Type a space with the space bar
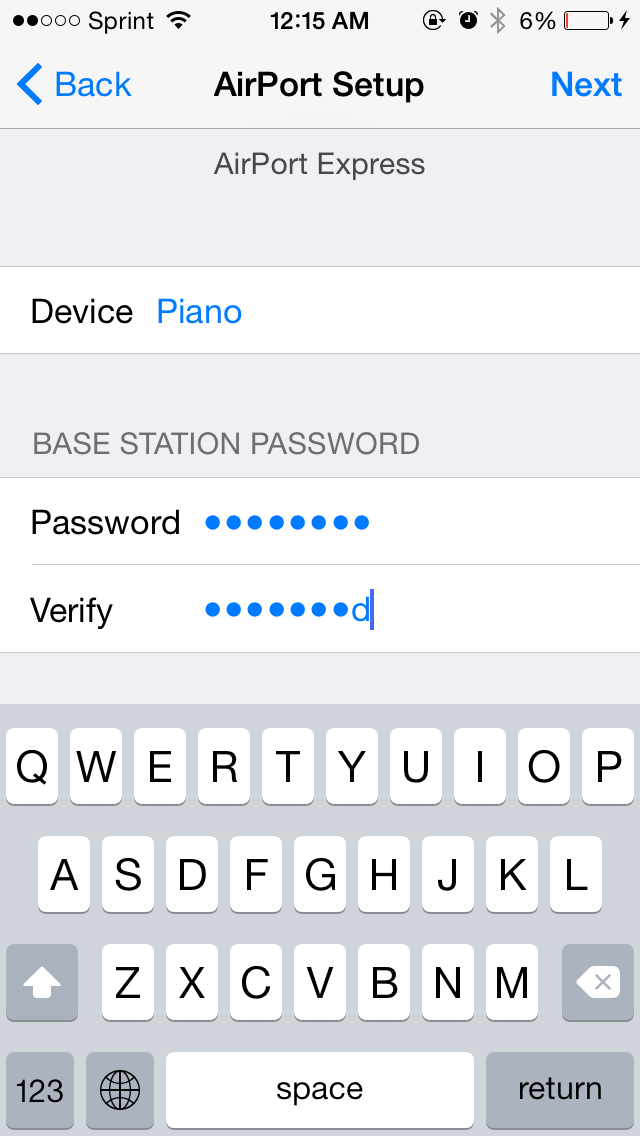 (320, 1089)
